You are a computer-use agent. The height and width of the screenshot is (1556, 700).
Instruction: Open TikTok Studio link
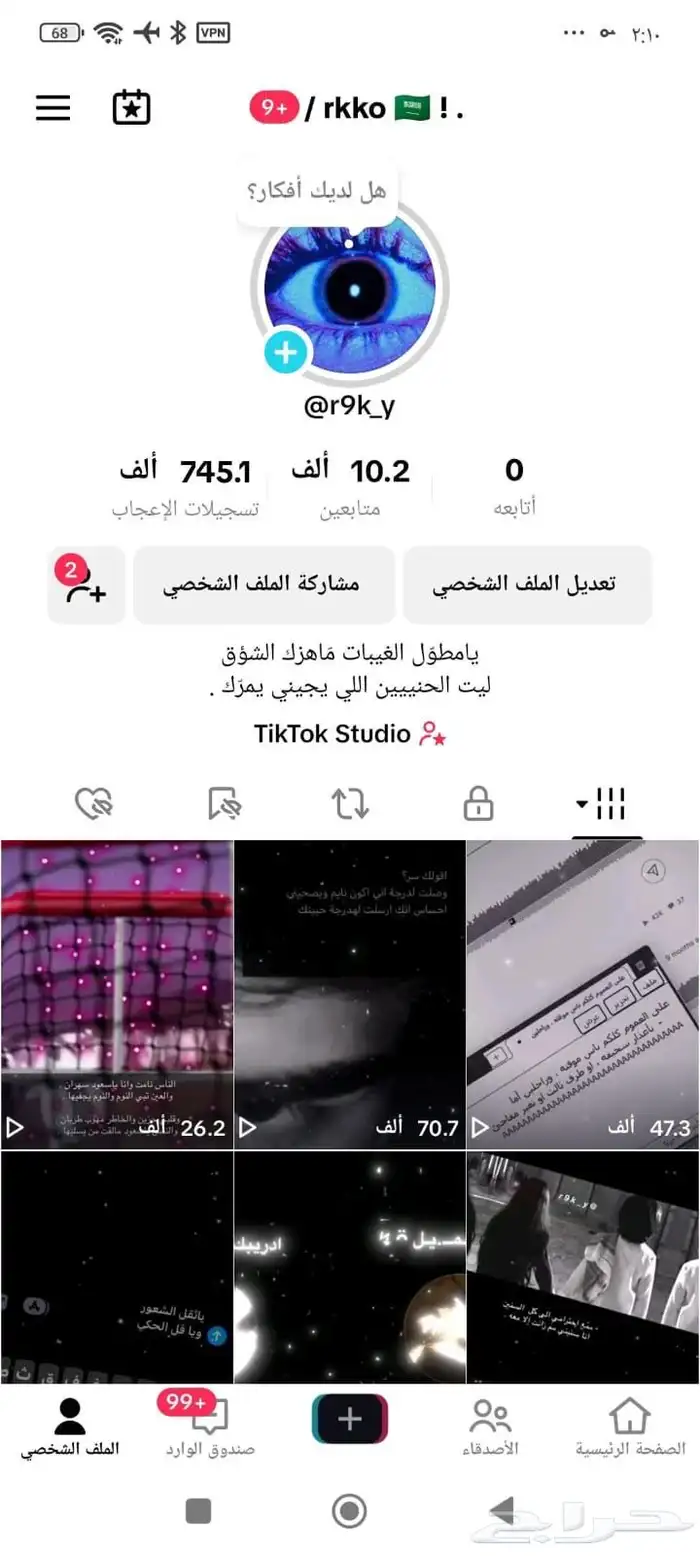tap(349, 734)
